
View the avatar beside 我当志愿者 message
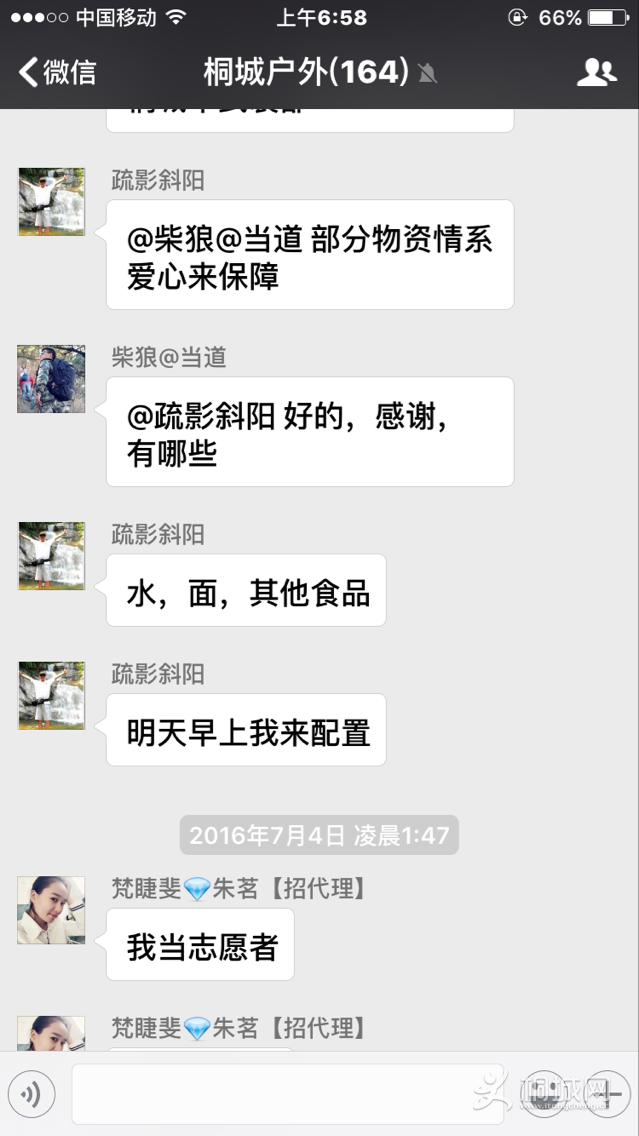point(50,910)
